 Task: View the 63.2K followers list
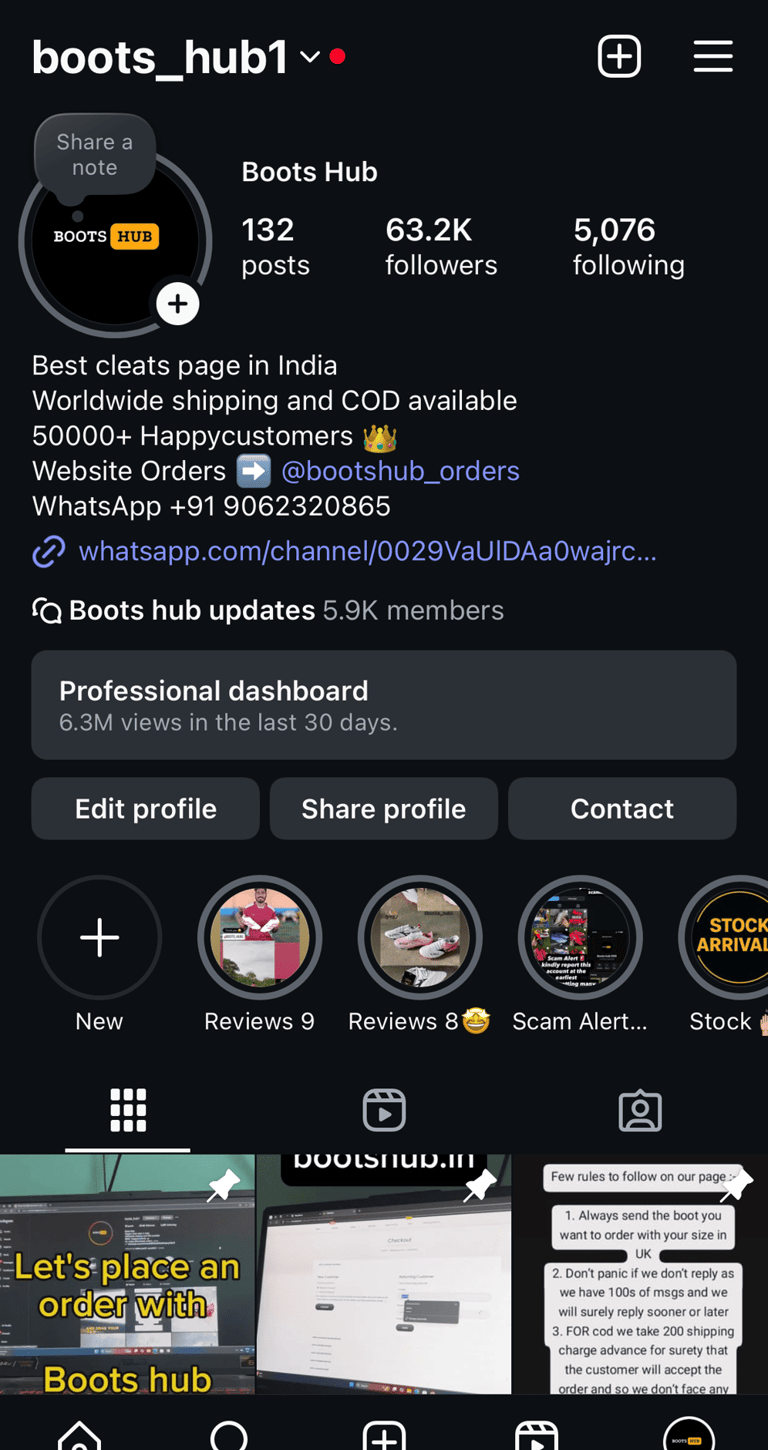coord(440,246)
